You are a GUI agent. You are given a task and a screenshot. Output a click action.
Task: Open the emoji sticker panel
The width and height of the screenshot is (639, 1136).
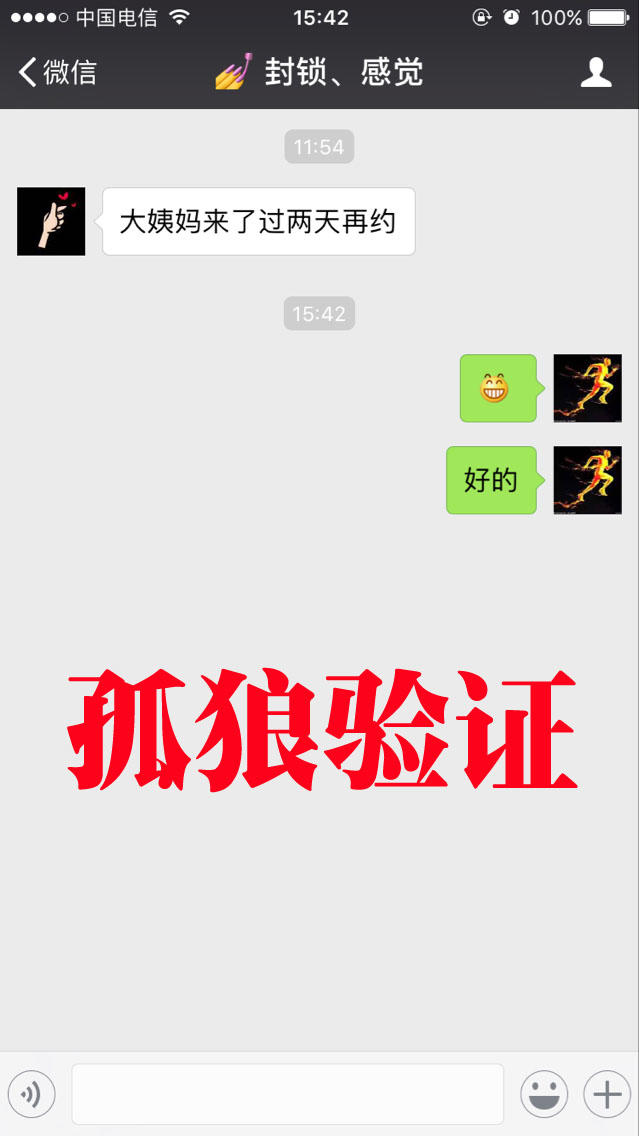pos(544,1094)
